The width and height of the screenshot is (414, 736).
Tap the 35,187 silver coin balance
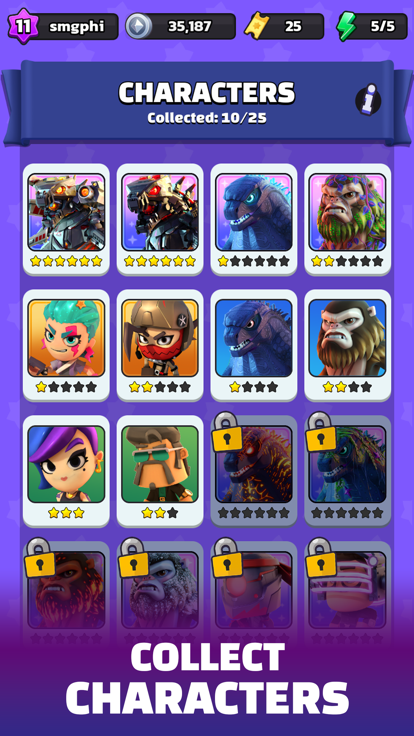click(180, 26)
